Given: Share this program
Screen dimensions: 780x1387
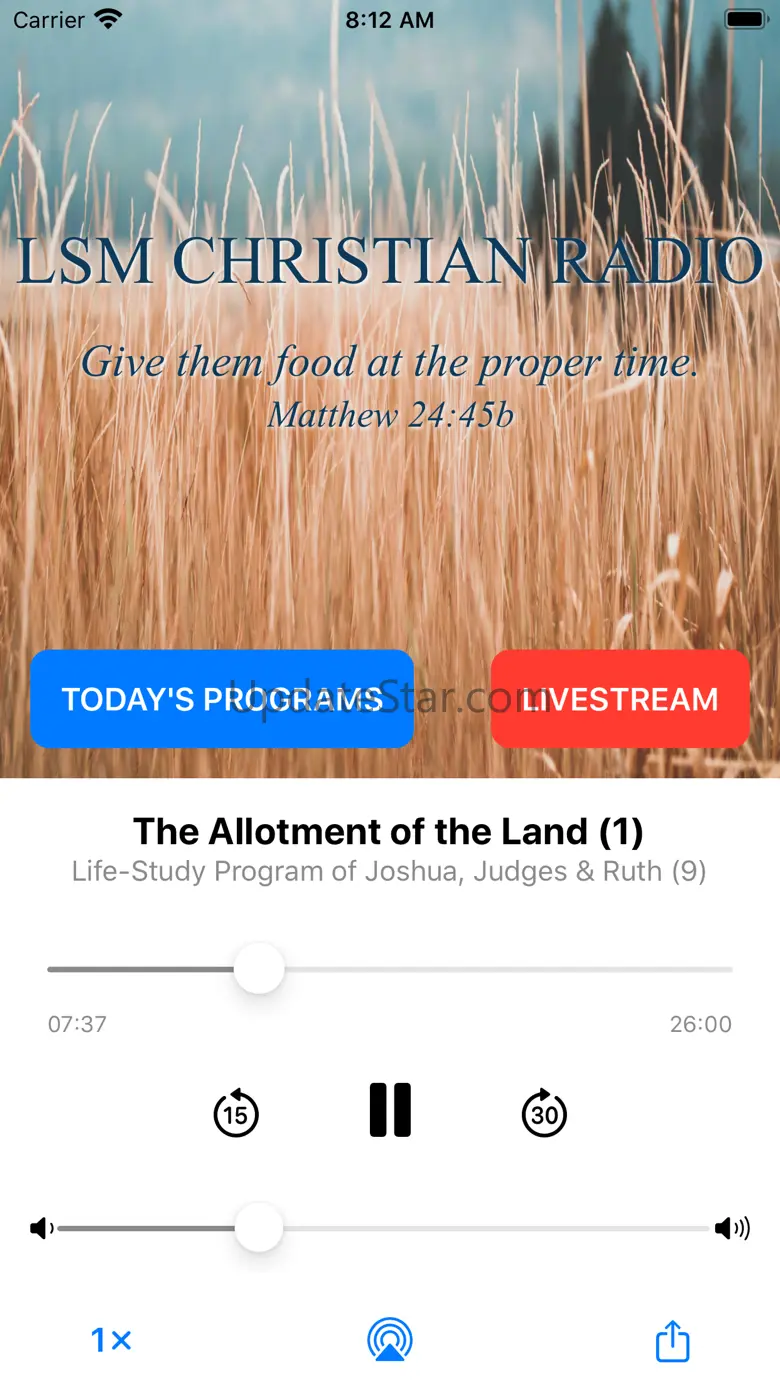Looking at the screenshot, I should [672, 1341].
